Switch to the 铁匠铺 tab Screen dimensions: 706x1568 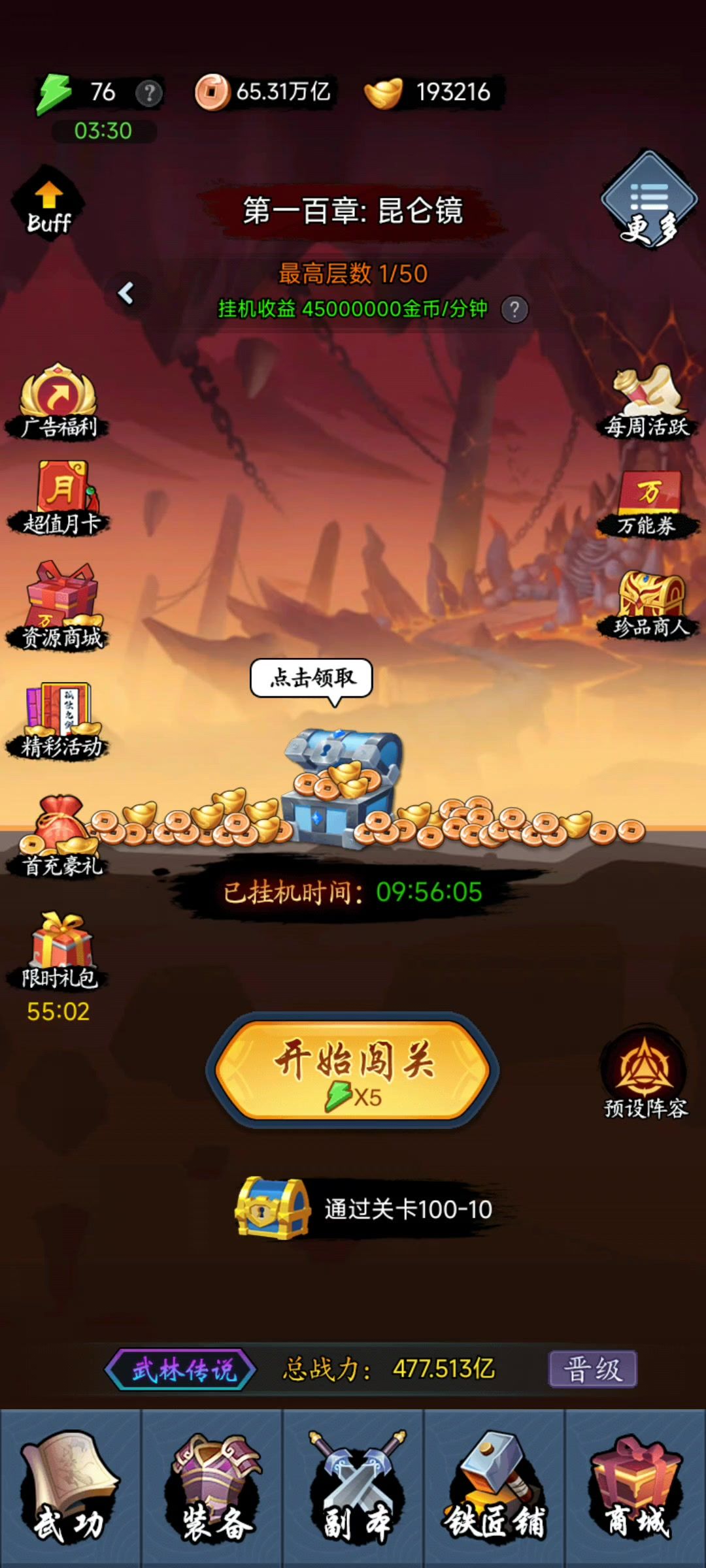tap(495, 1488)
